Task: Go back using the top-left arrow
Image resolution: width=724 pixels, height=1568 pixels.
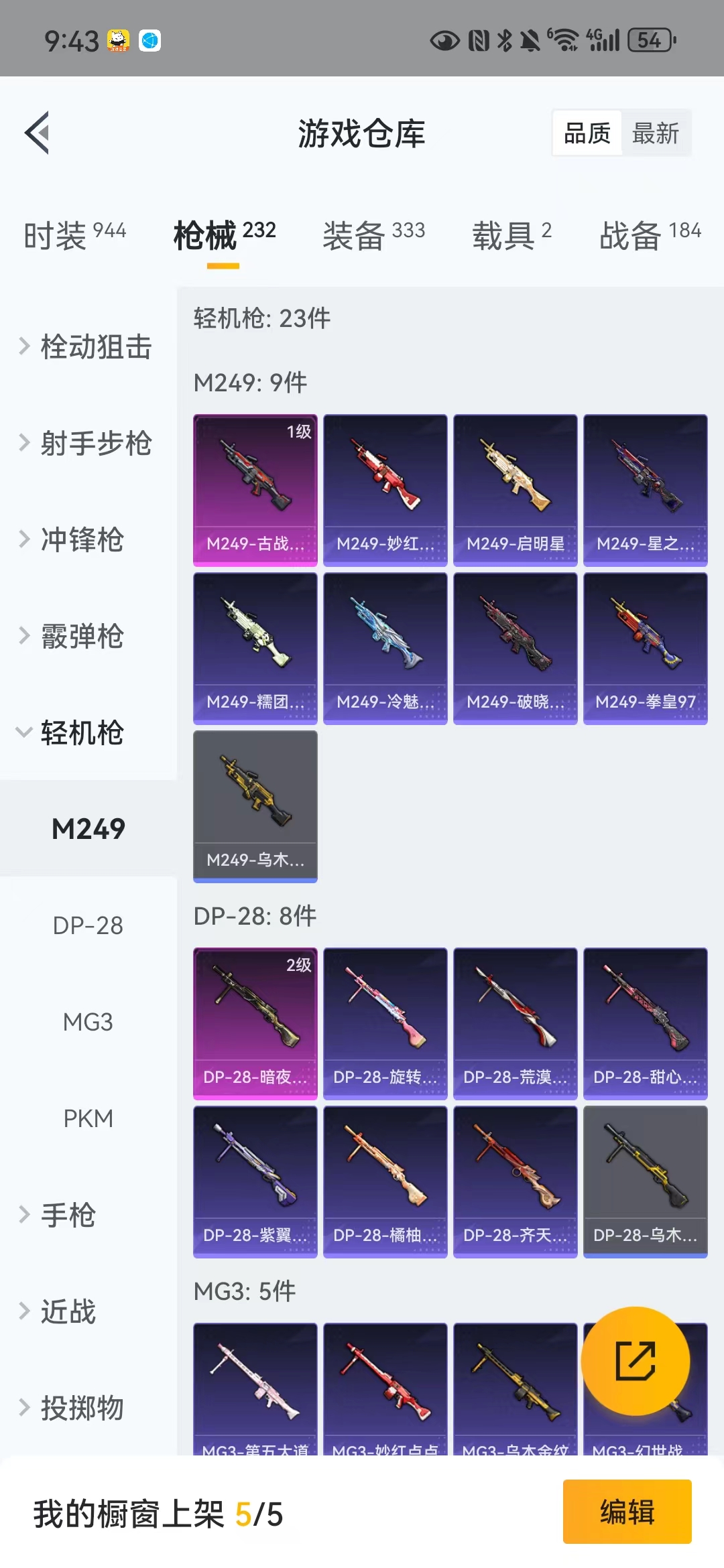Action: [x=38, y=133]
